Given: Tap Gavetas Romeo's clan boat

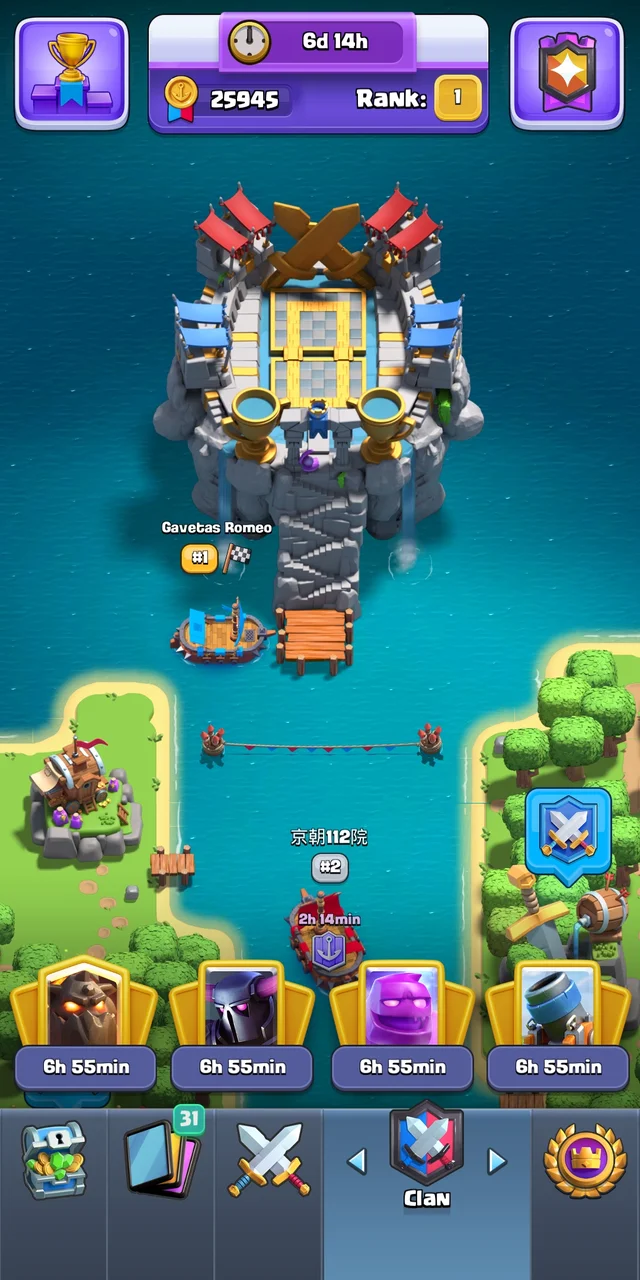Looking at the screenshot, I should (222, 633).
